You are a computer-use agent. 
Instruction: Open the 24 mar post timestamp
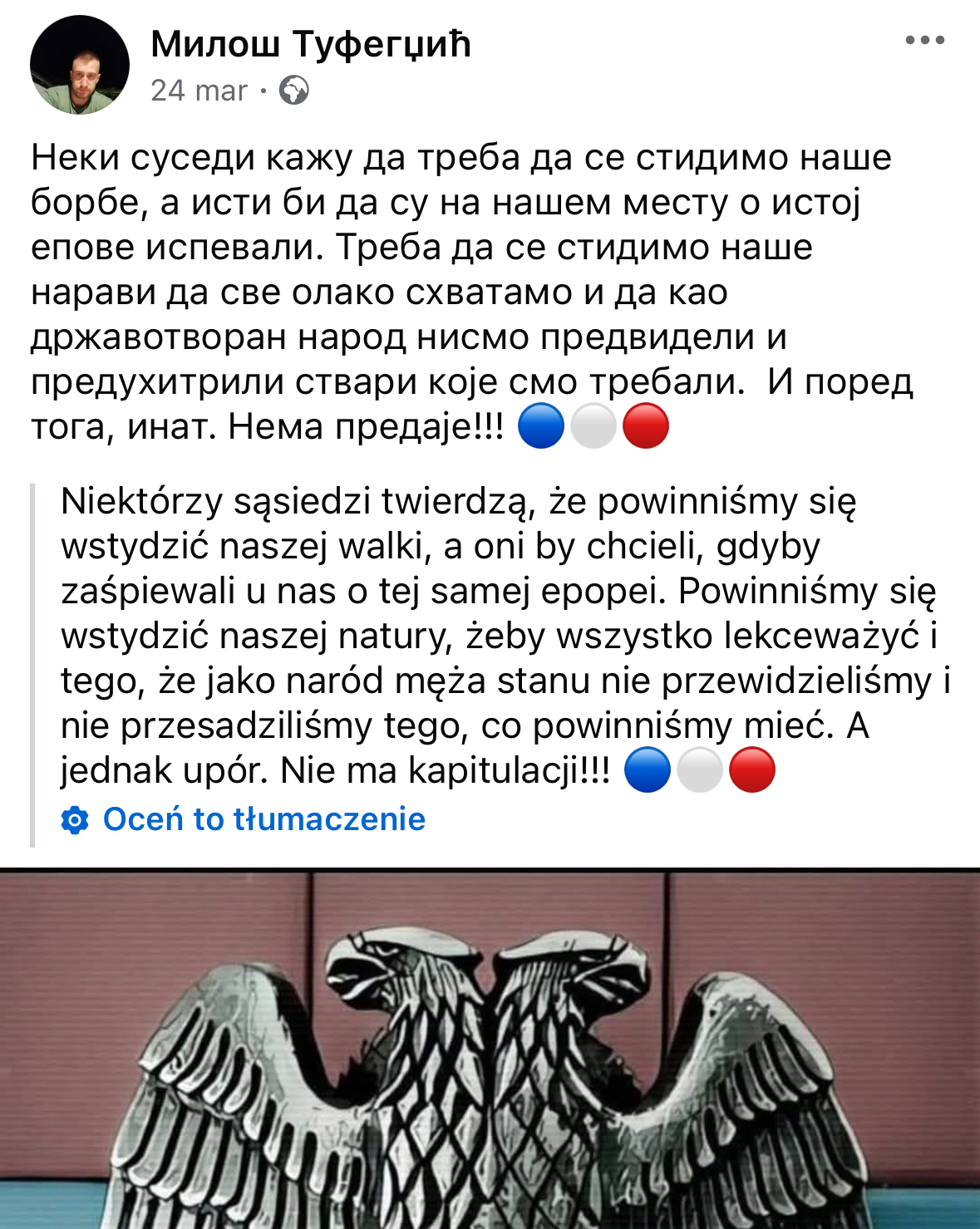(x=199, y=90)
